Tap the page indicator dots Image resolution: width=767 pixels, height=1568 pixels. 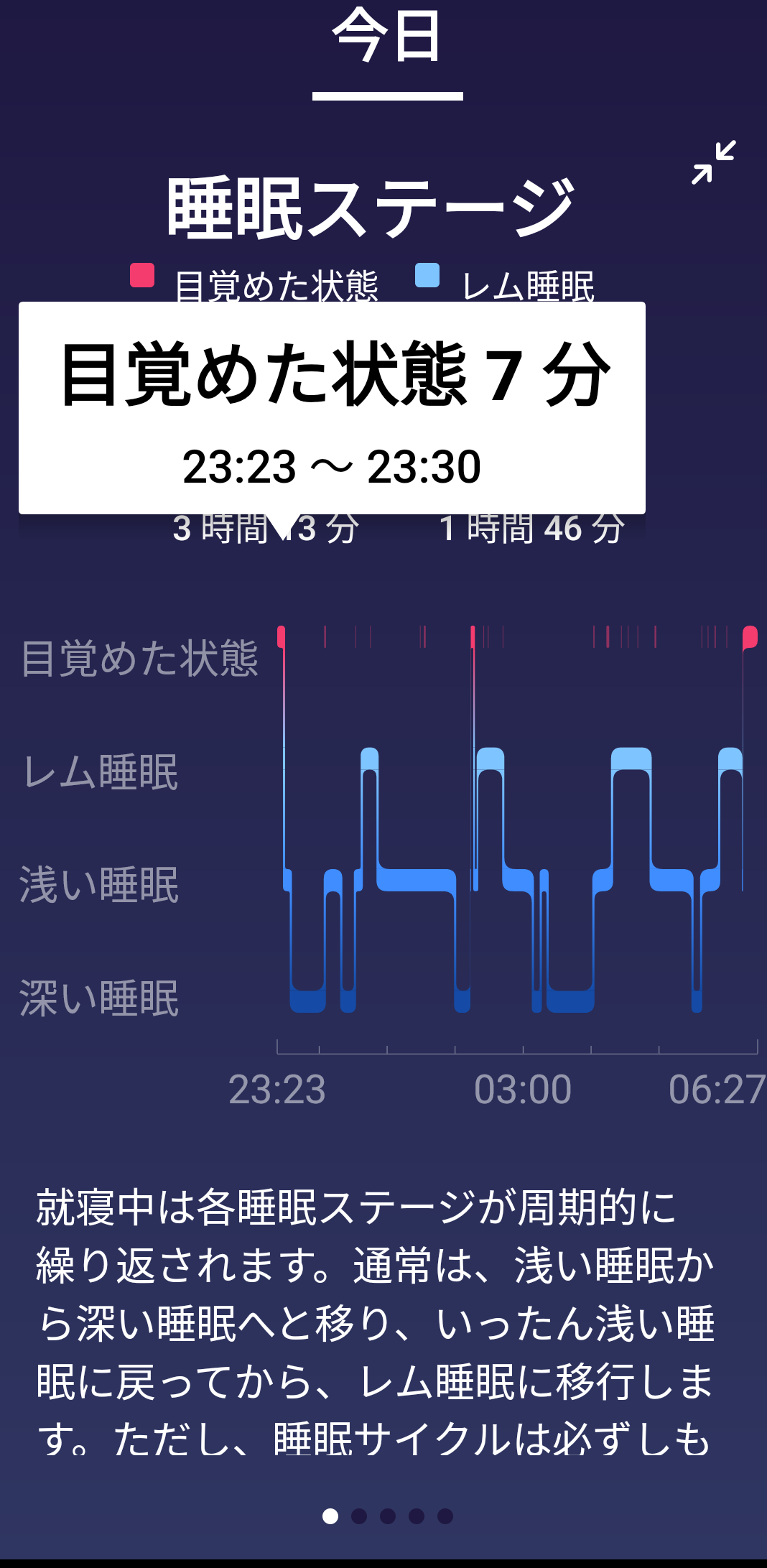coord(387,1516)
